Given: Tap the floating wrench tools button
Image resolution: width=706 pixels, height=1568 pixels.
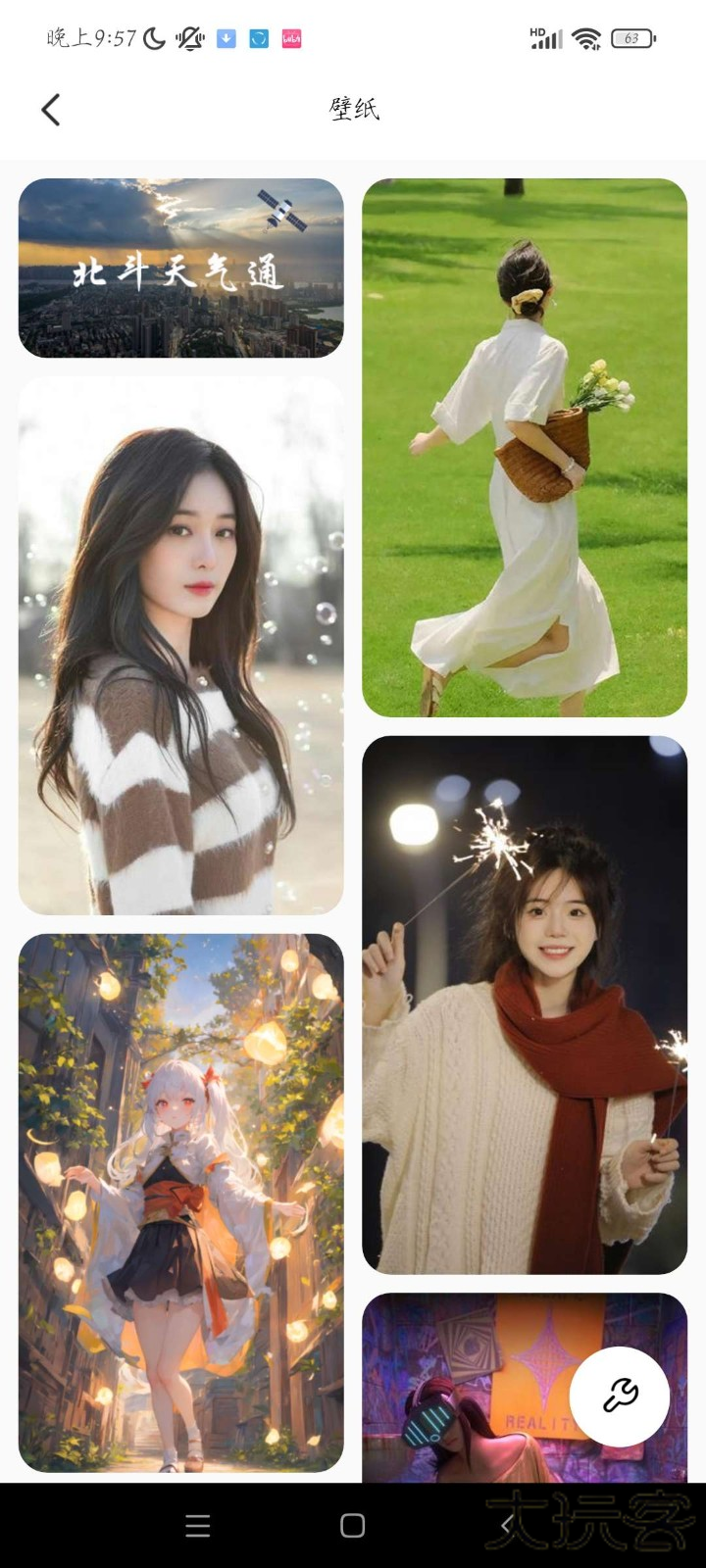Looking at the screenshot, I should [x=620, y=1396].
